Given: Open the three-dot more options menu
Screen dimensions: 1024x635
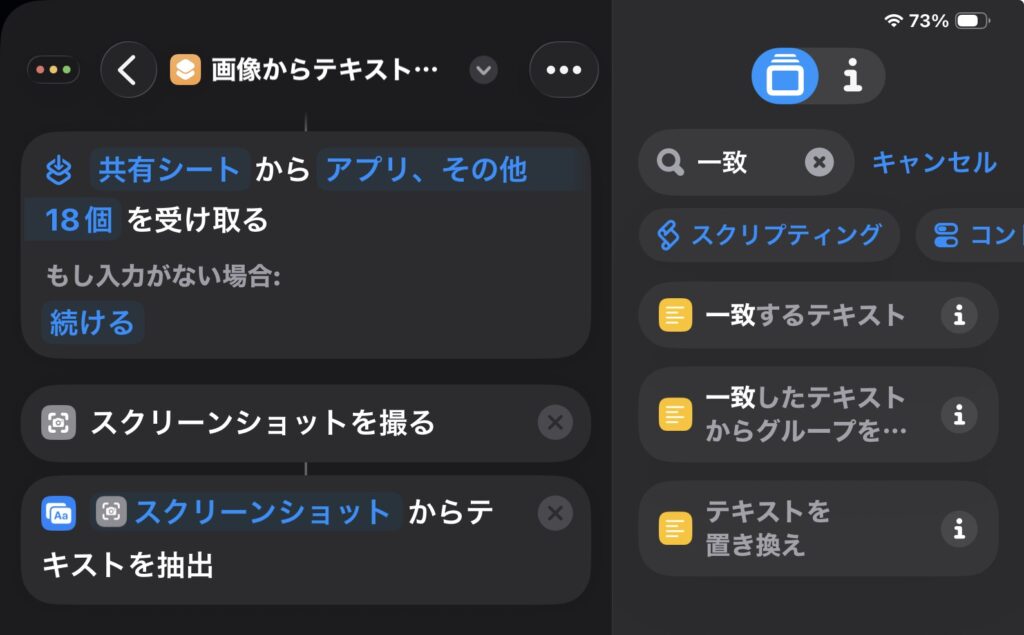Looking at the screenshot, I should (x=564, y=70).
